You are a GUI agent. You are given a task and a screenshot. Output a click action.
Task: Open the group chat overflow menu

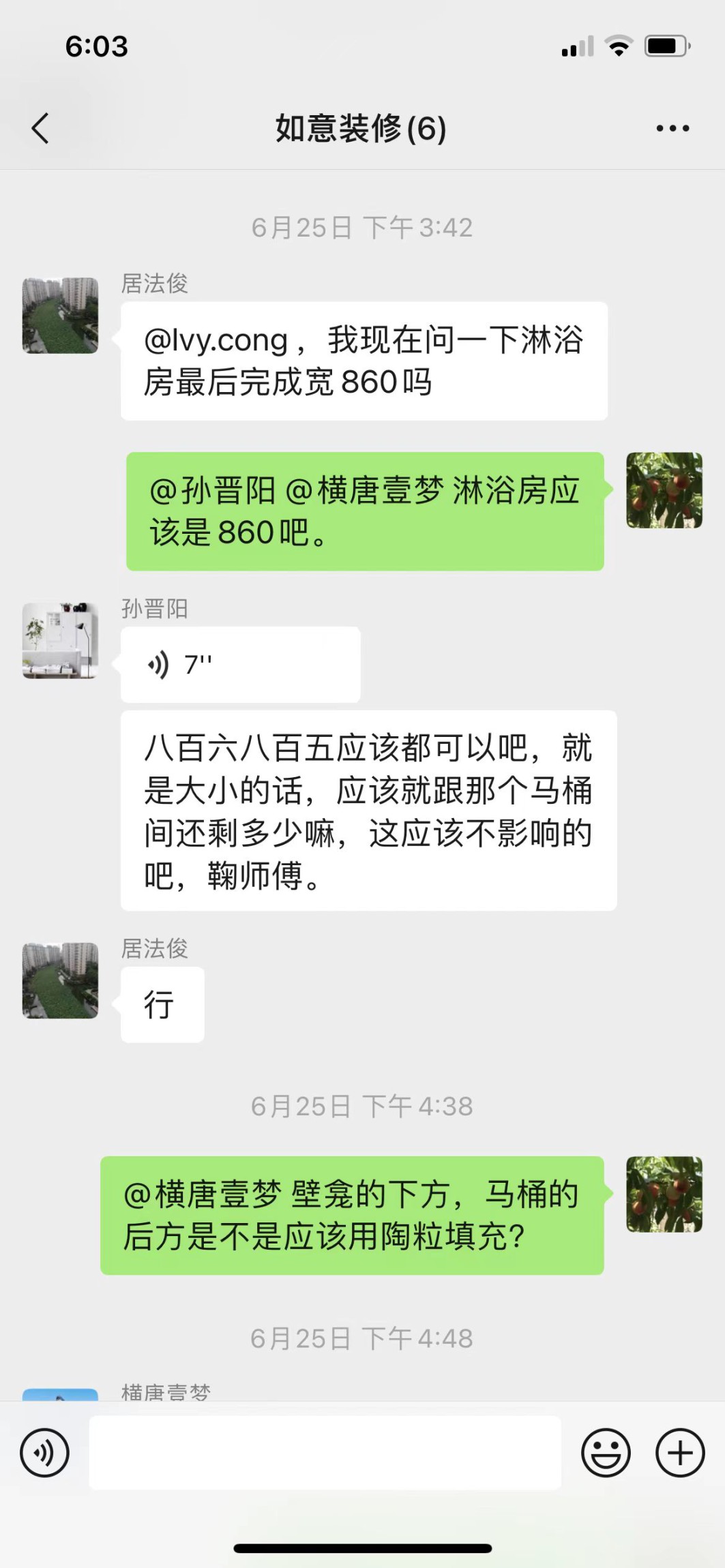672,128
